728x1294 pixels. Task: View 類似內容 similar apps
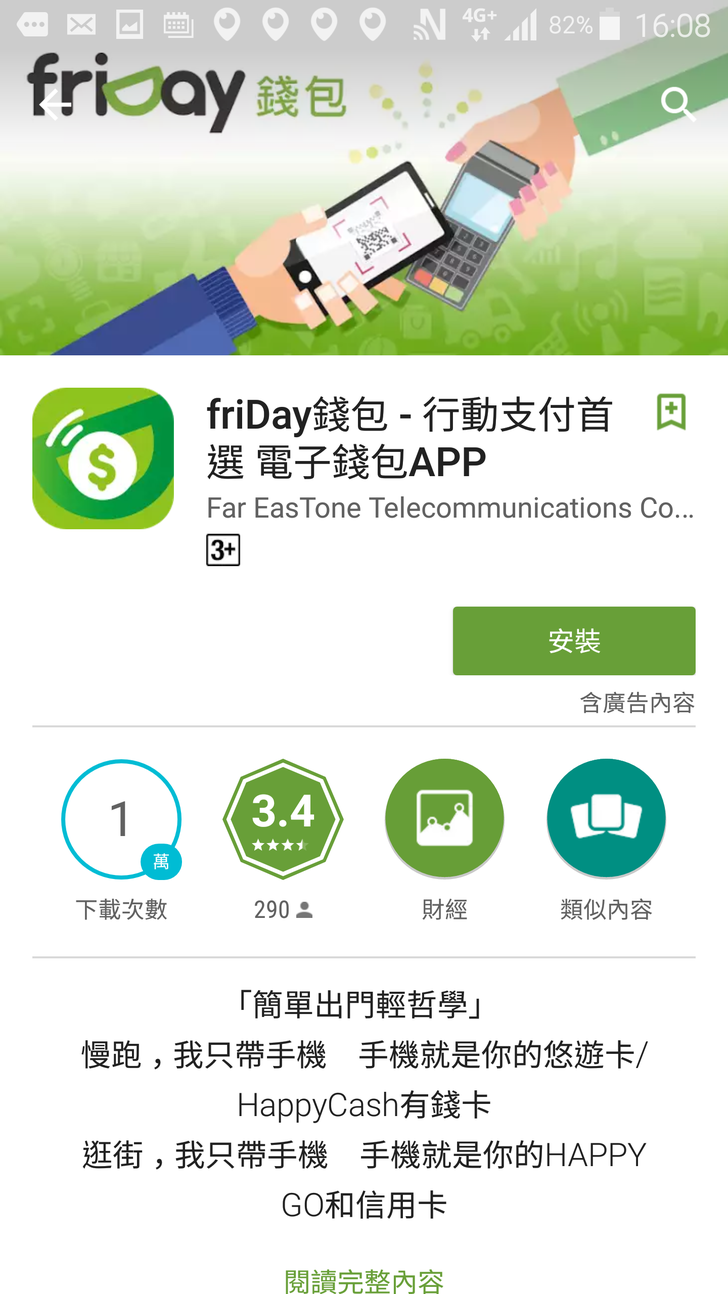coord(606,819)
